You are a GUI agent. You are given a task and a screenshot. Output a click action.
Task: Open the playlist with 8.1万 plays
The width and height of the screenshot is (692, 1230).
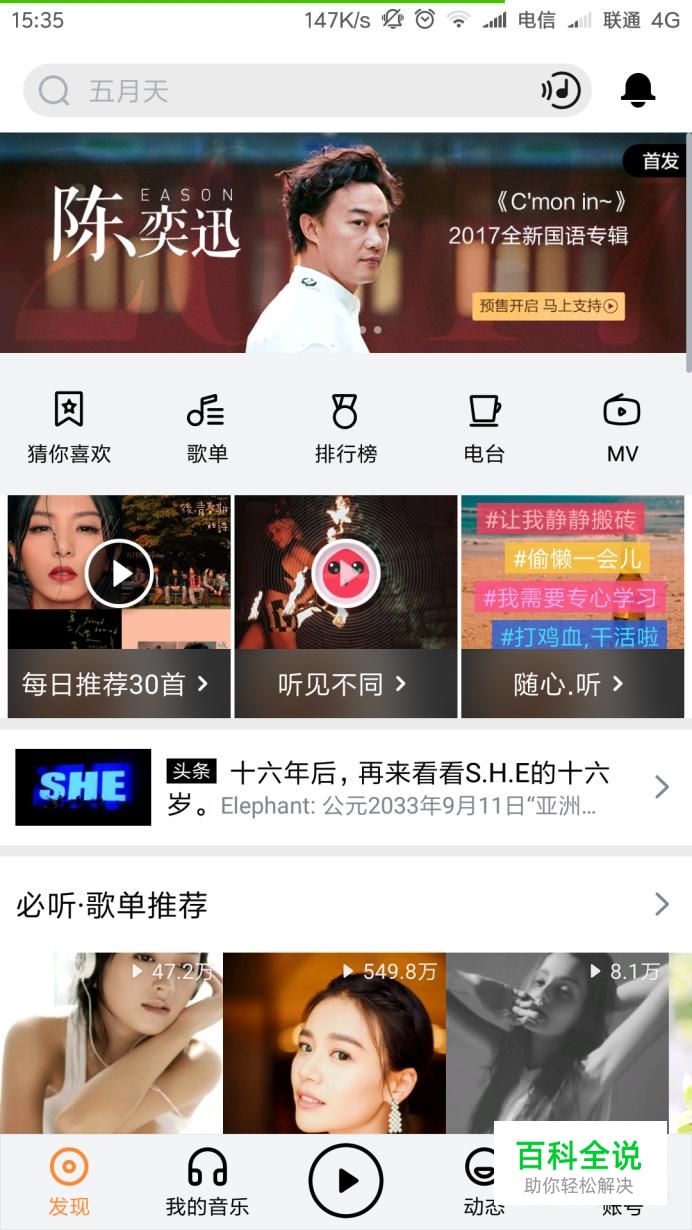tap(557, 1042)
